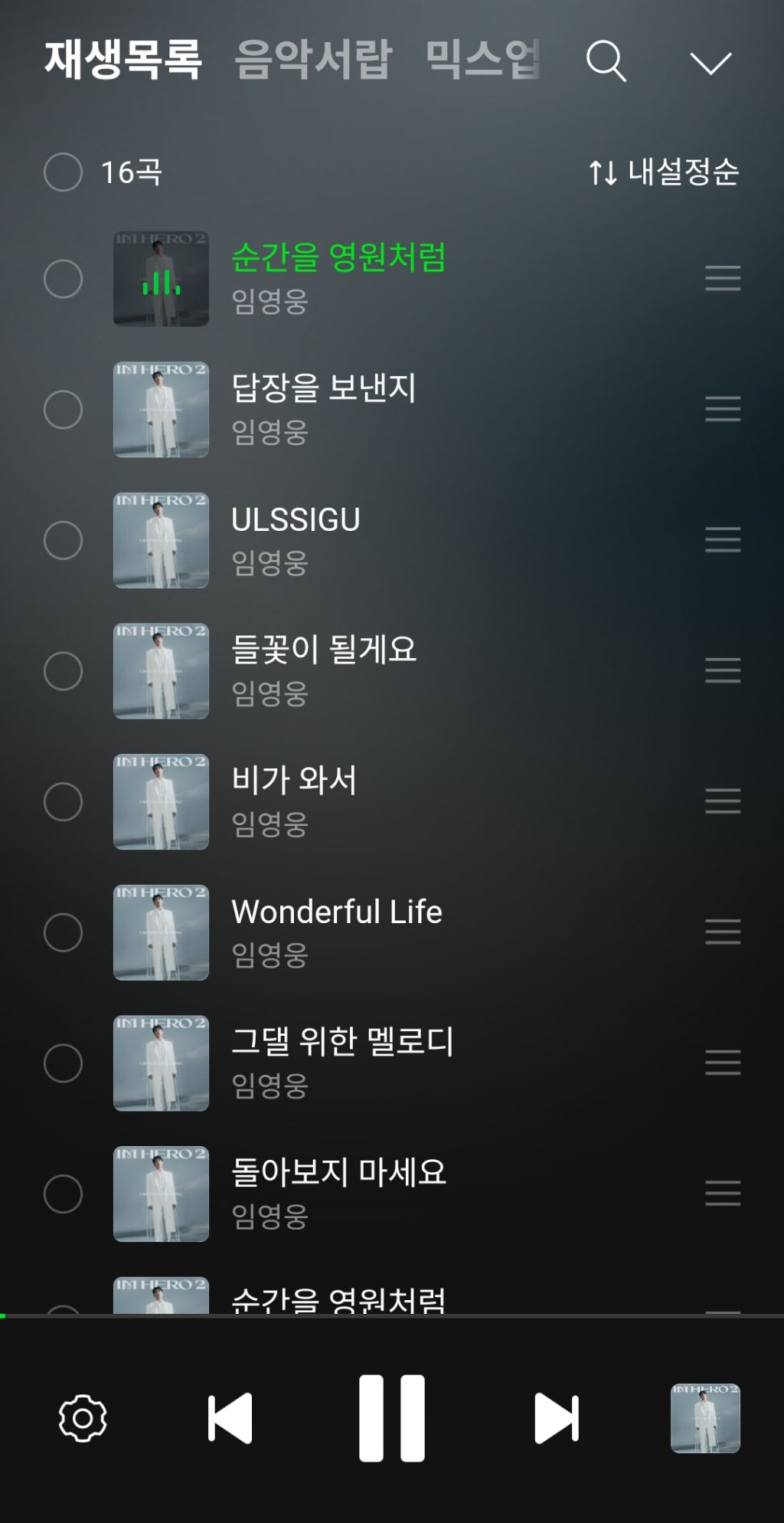Open playback settings gear
Viewport: 784px width, 1523px height.
[x=83, y=1418]
